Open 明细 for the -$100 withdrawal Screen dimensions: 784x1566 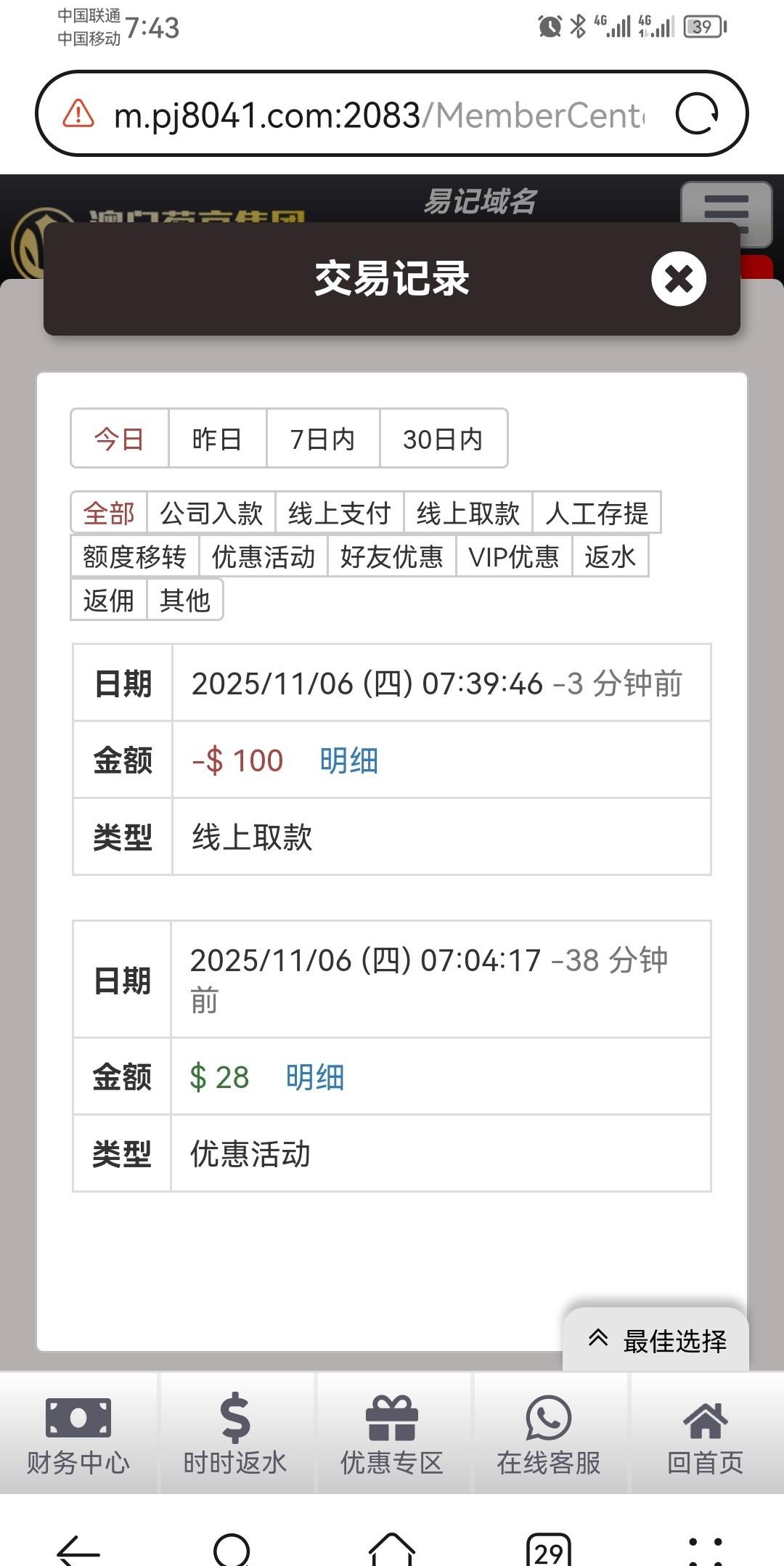pyautogui.click(x=348, y=760)
